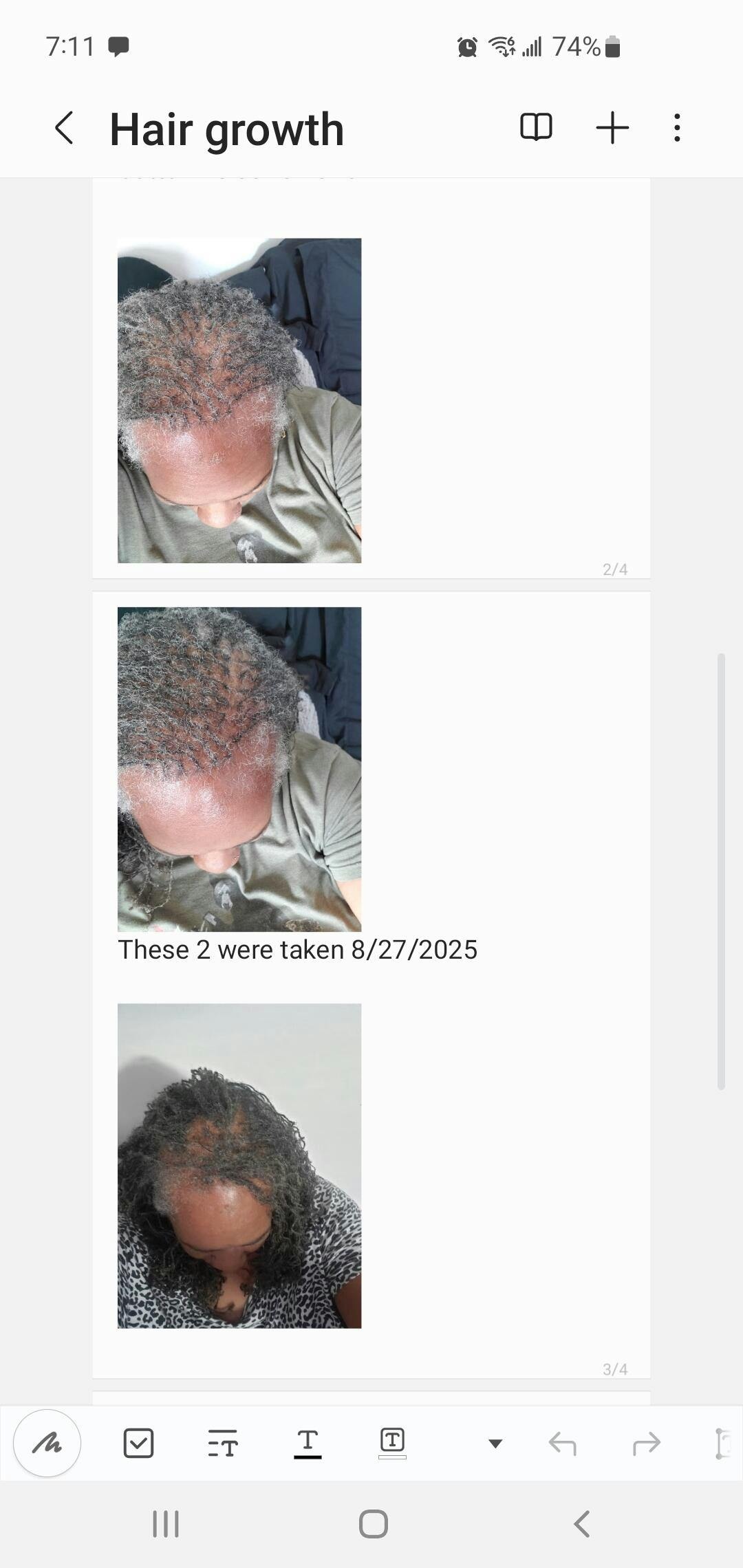743x1568 pixels.
Task: Open the text background highlight option
Action: 392,1443
